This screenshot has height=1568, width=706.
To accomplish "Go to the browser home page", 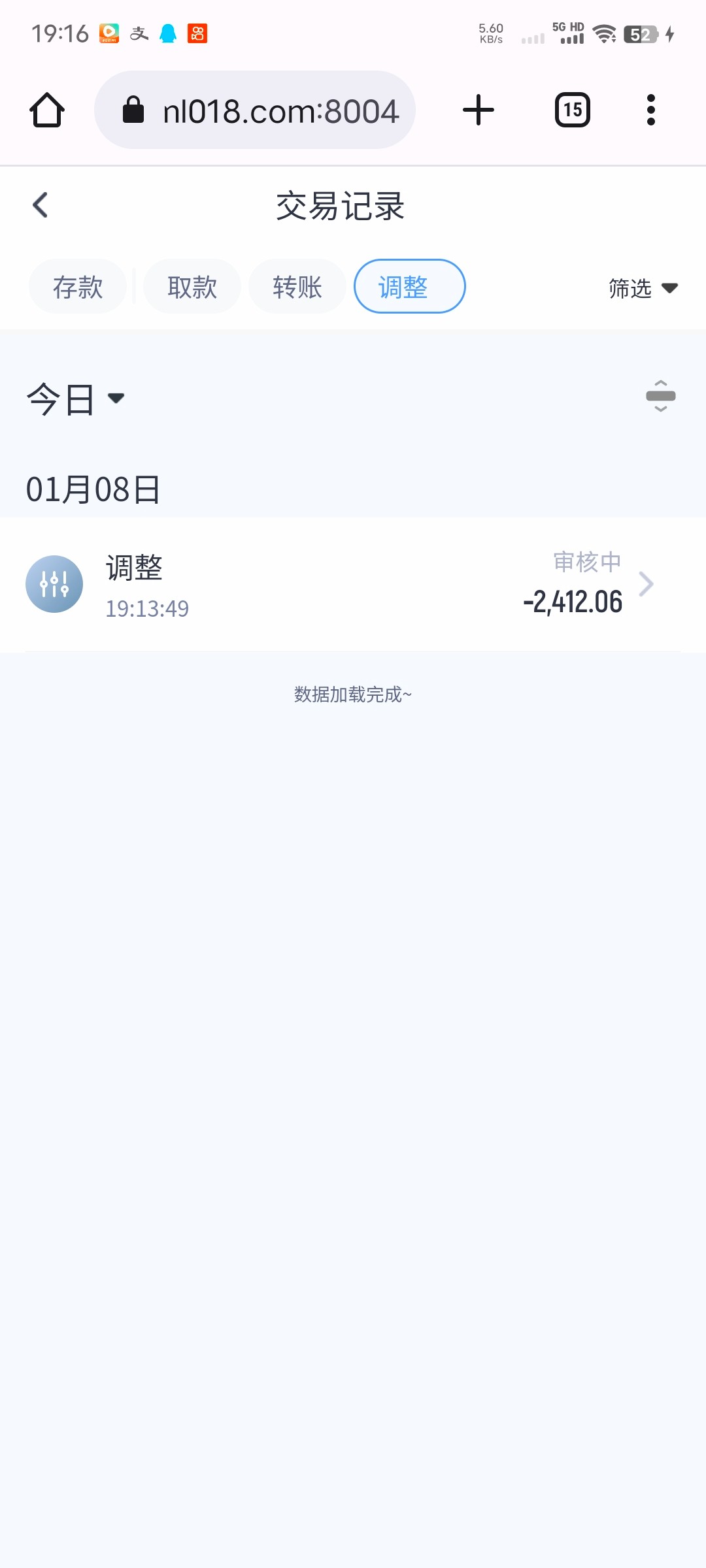I will pyautogui.click(x=47, y=110).
